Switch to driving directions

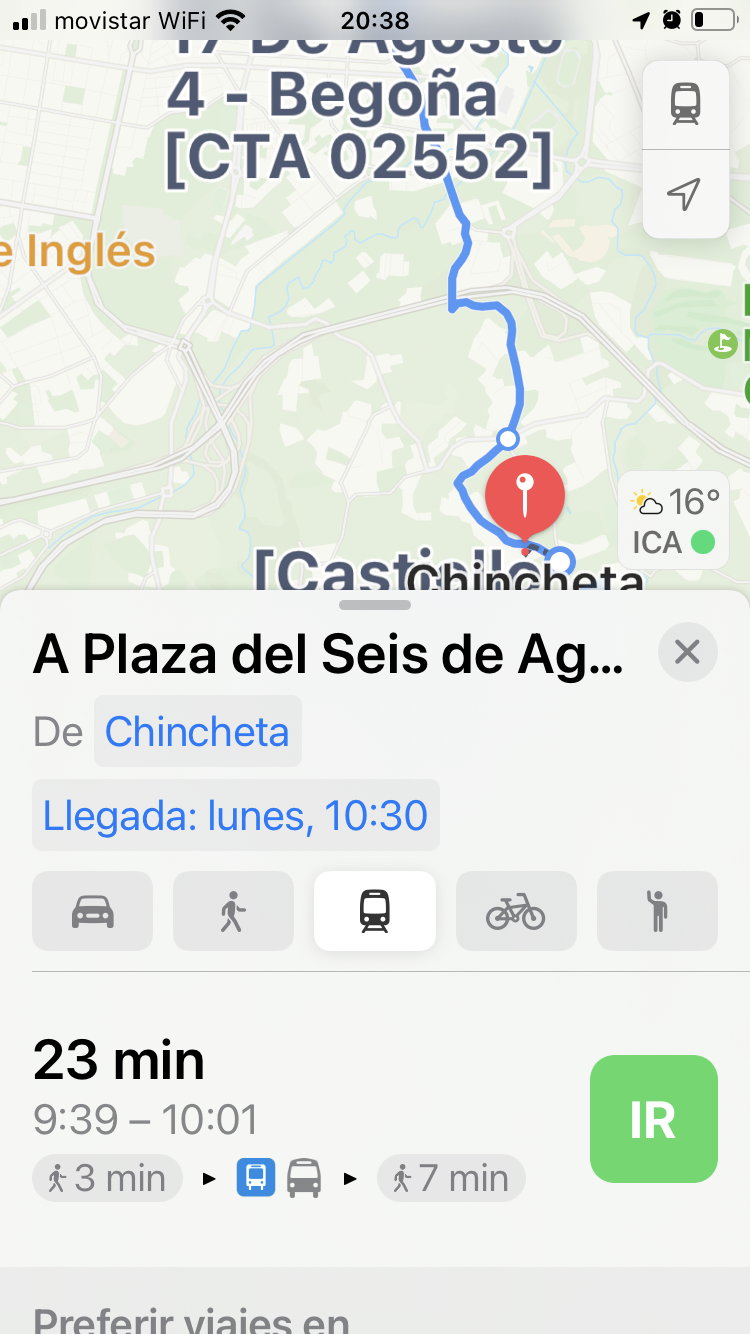92,911
